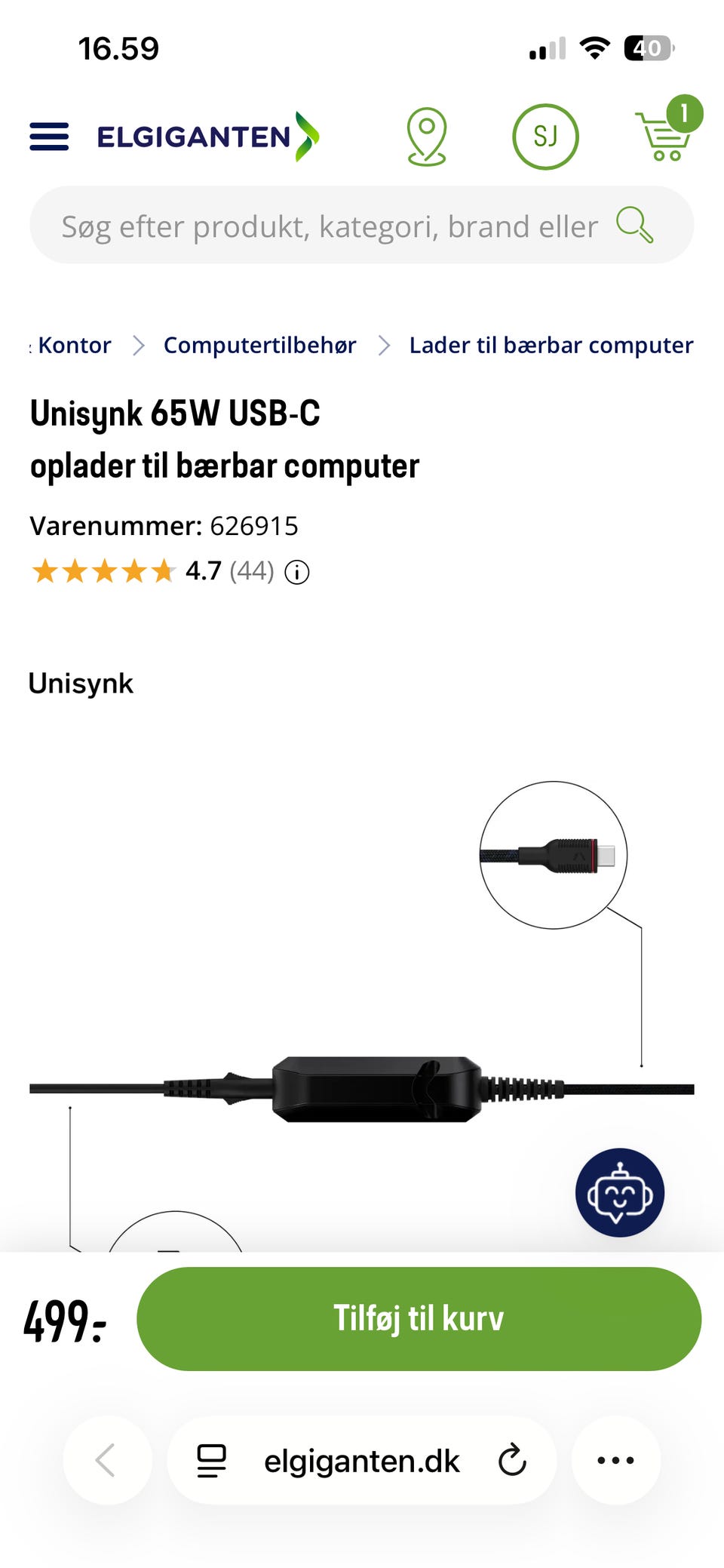Reload the elgiganten.dk page

point(512,1460)
